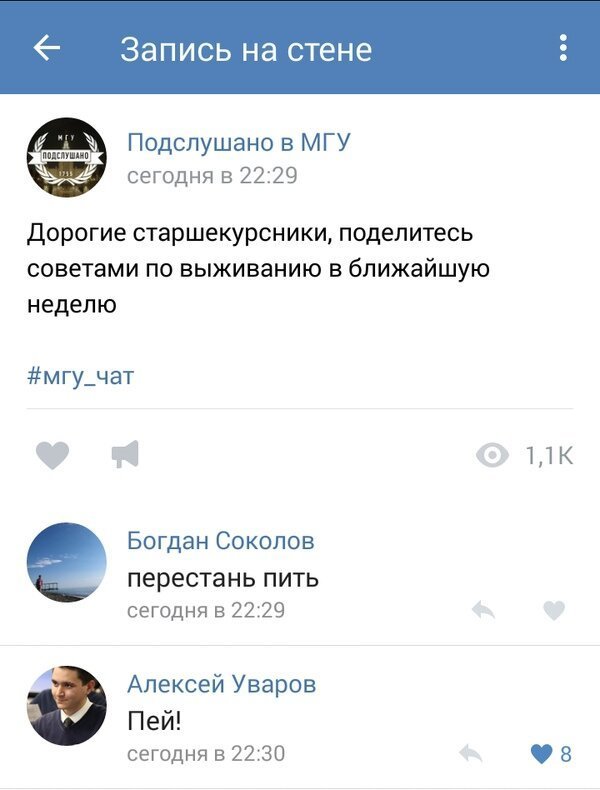Open Алексей Уваров's avatar

(x=66, y=706)
